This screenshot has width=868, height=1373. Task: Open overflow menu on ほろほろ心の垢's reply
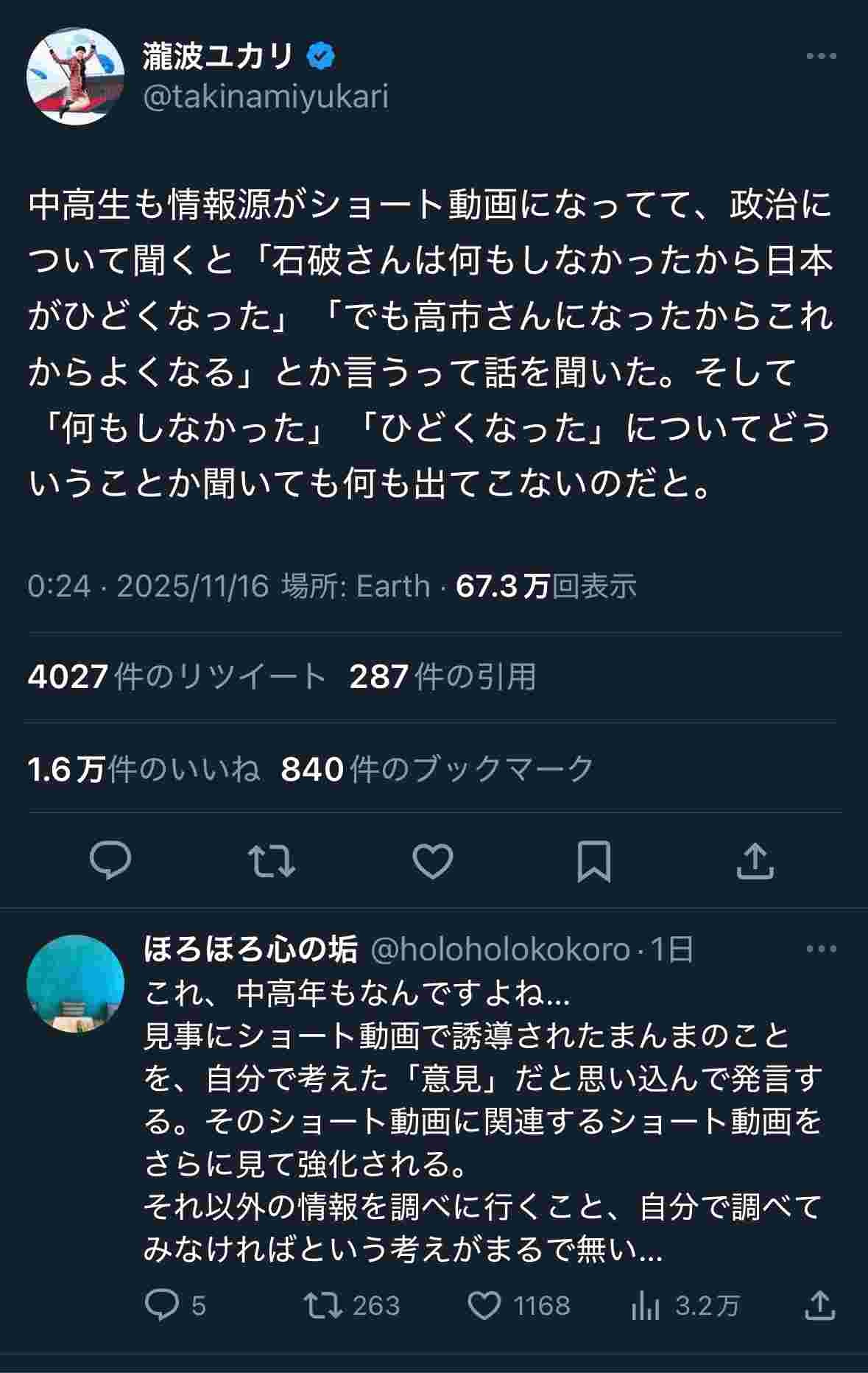821,949
